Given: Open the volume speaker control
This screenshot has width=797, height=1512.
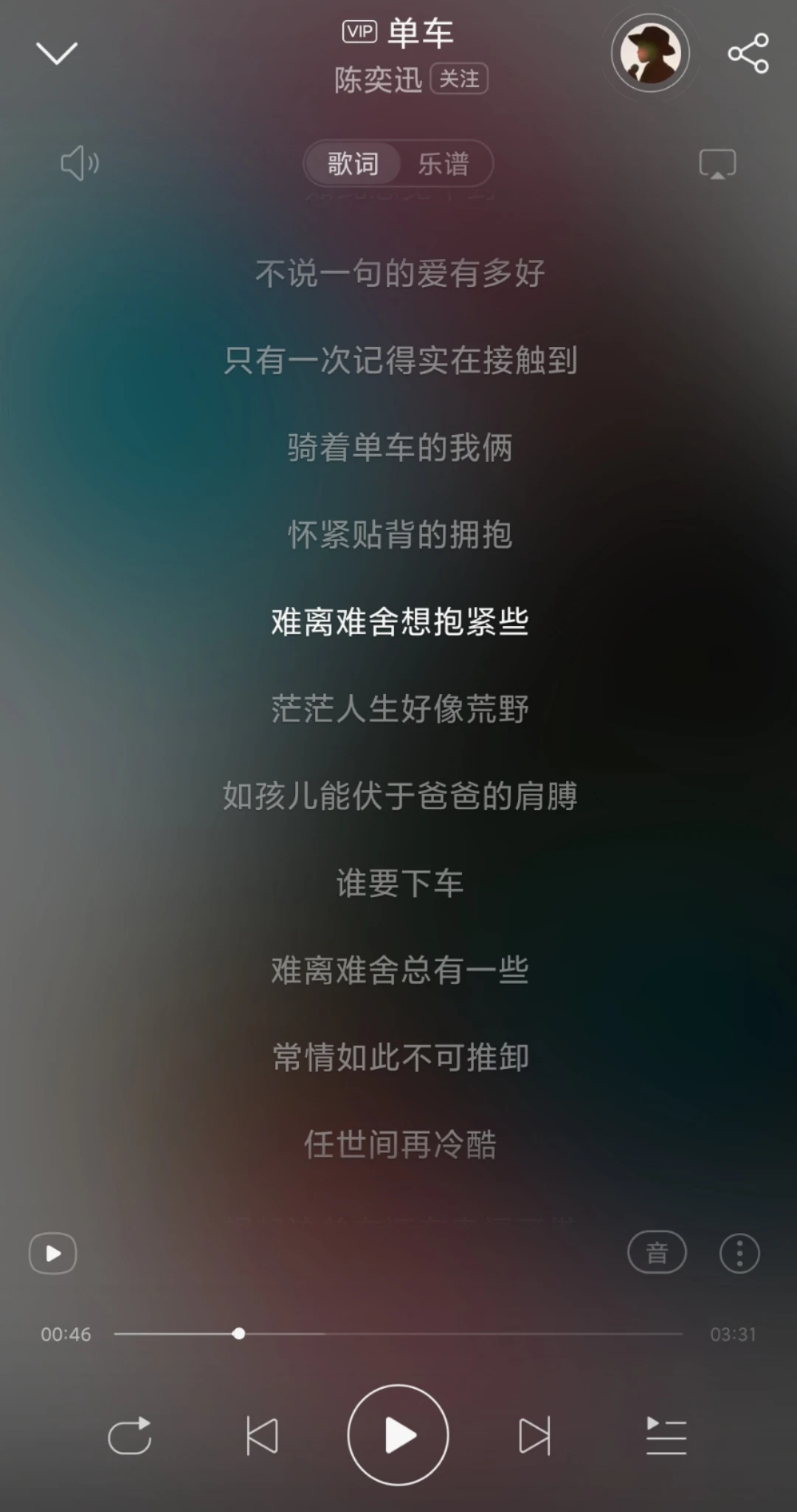Looking at the screenshot, I should pos(79,163).
